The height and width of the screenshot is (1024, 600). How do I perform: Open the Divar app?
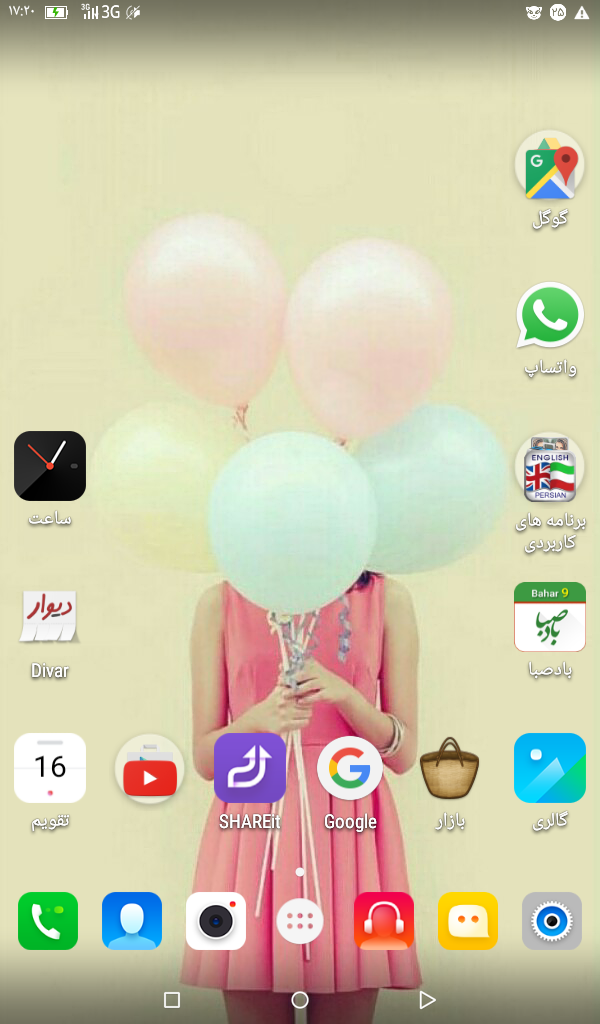click(x=50, y=617)
